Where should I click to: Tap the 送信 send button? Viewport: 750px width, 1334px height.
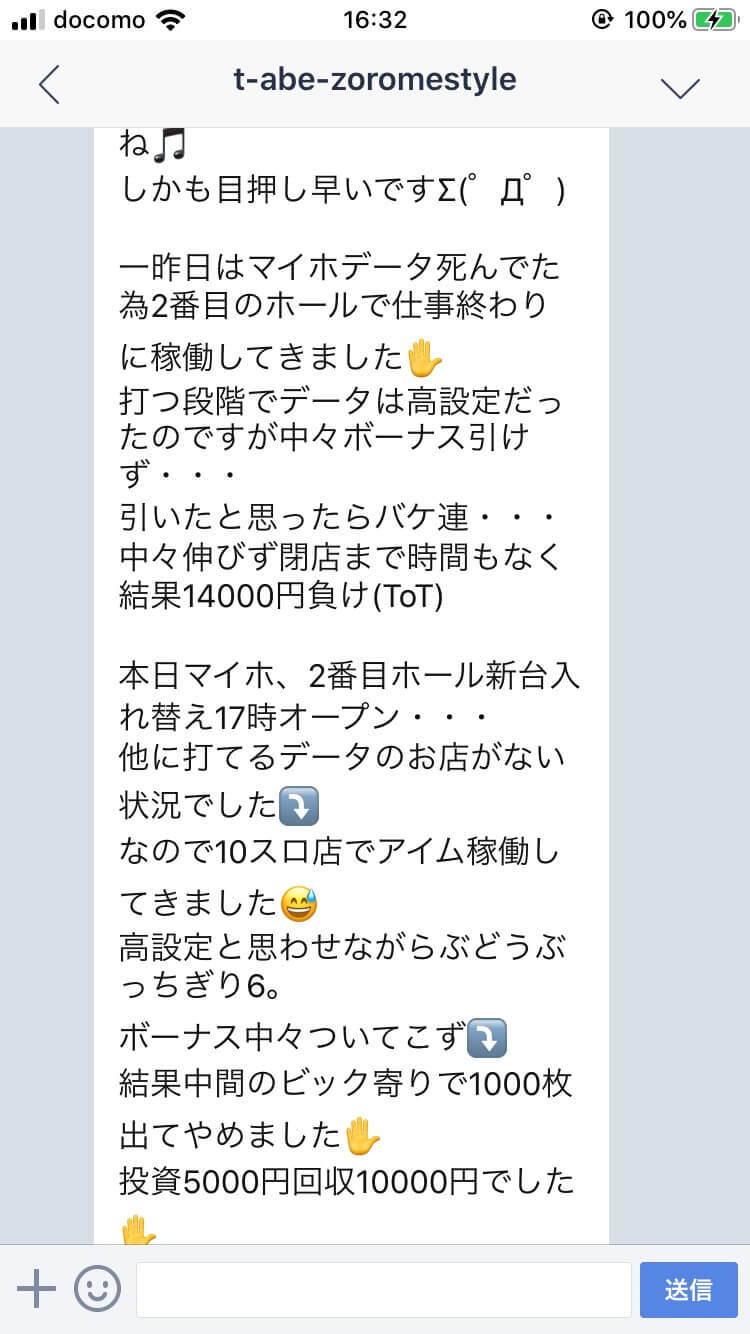(x=688, y=1289)
